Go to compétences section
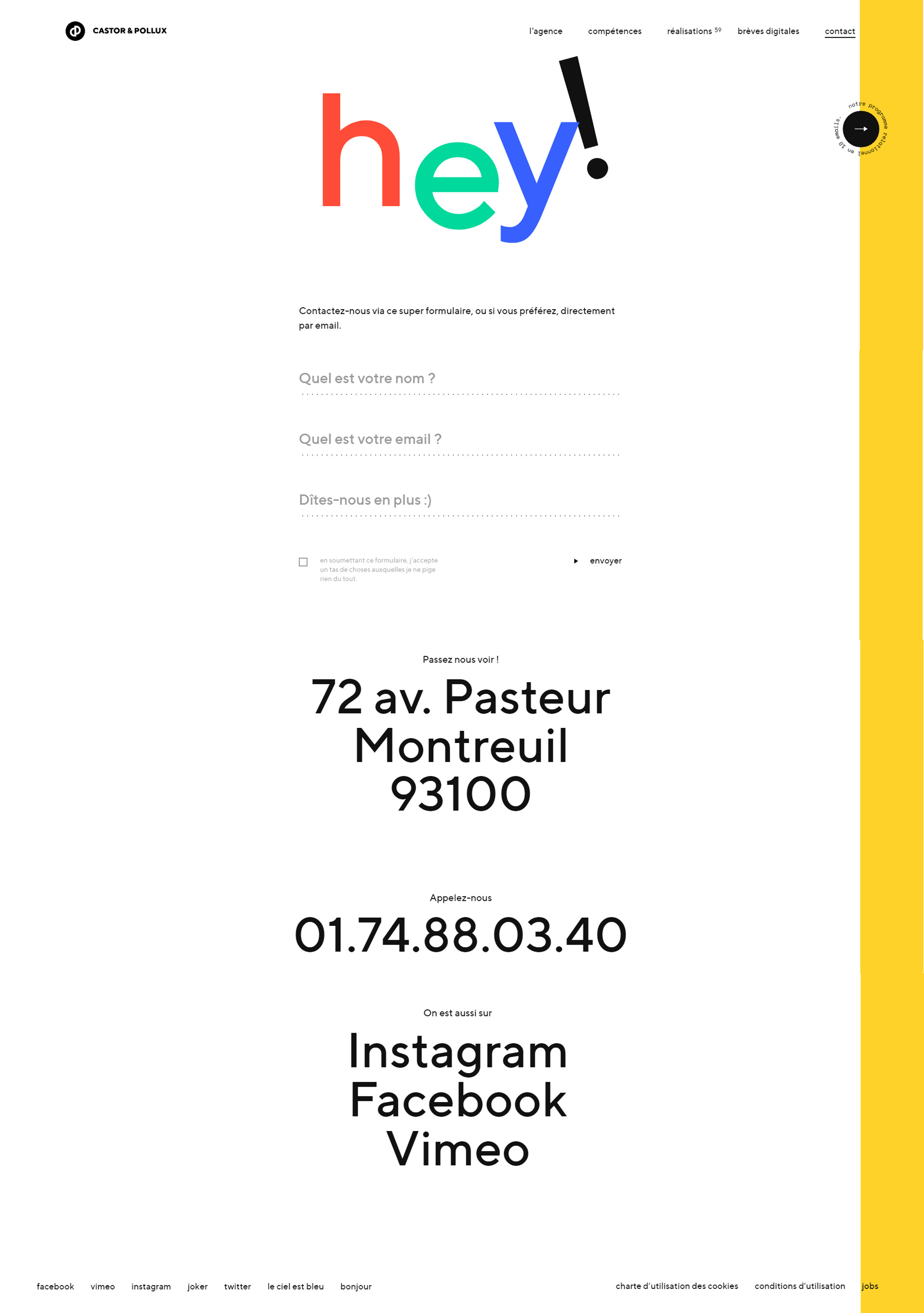 (614, 31)
